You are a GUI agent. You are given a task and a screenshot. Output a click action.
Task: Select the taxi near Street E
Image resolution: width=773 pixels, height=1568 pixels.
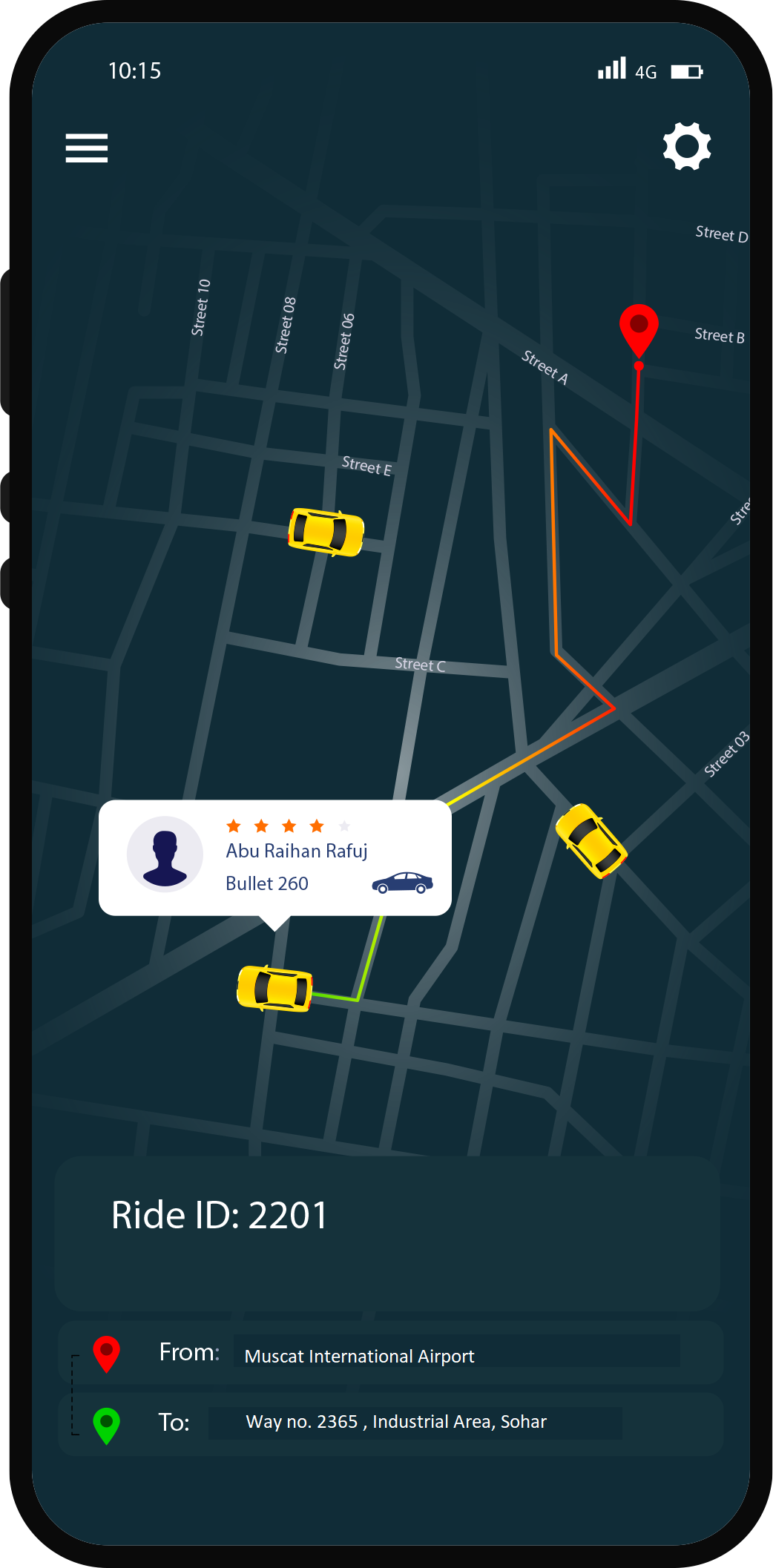[326, 532]
